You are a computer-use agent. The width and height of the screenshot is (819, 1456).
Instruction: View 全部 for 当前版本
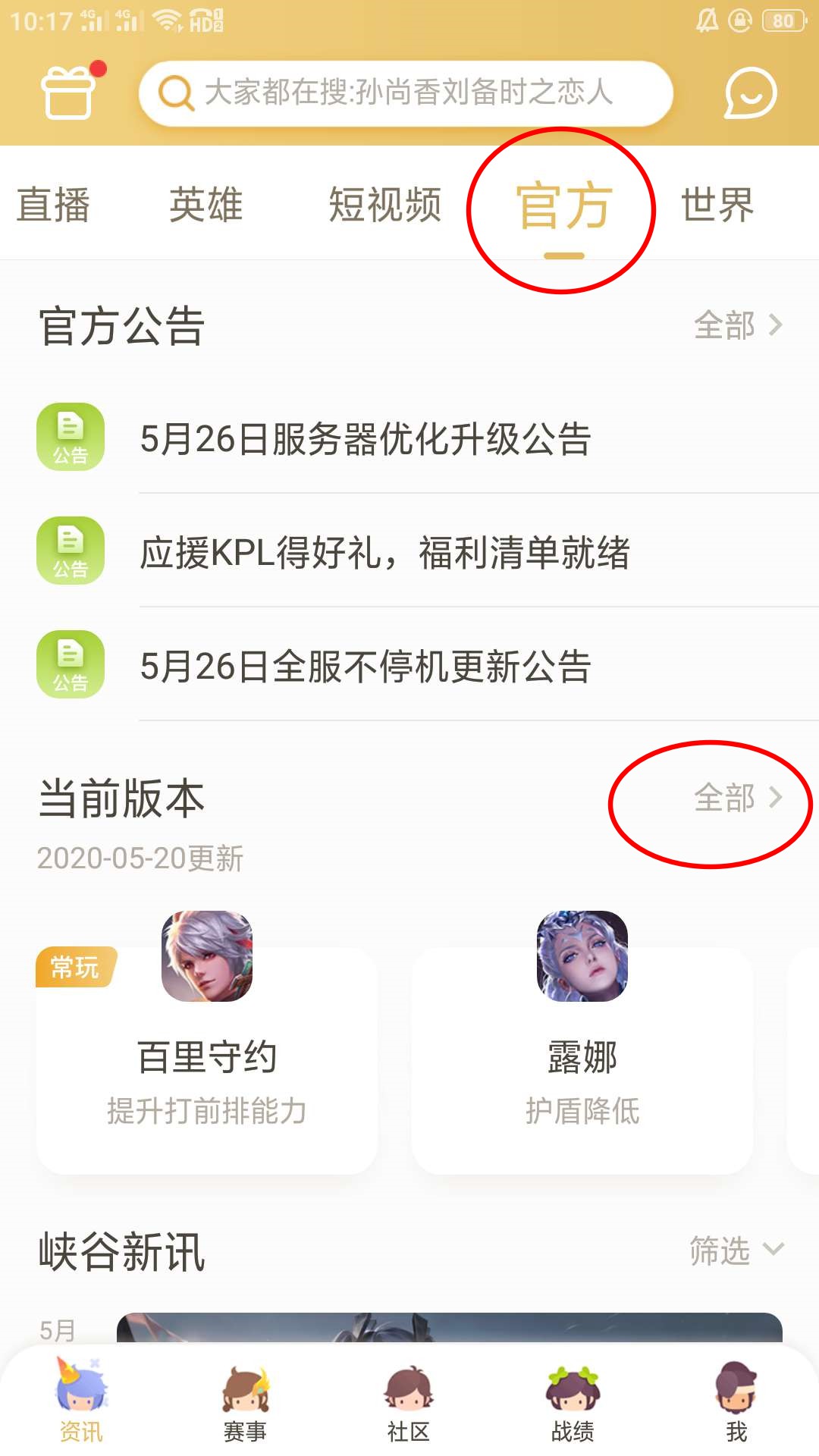click(737, 798)
